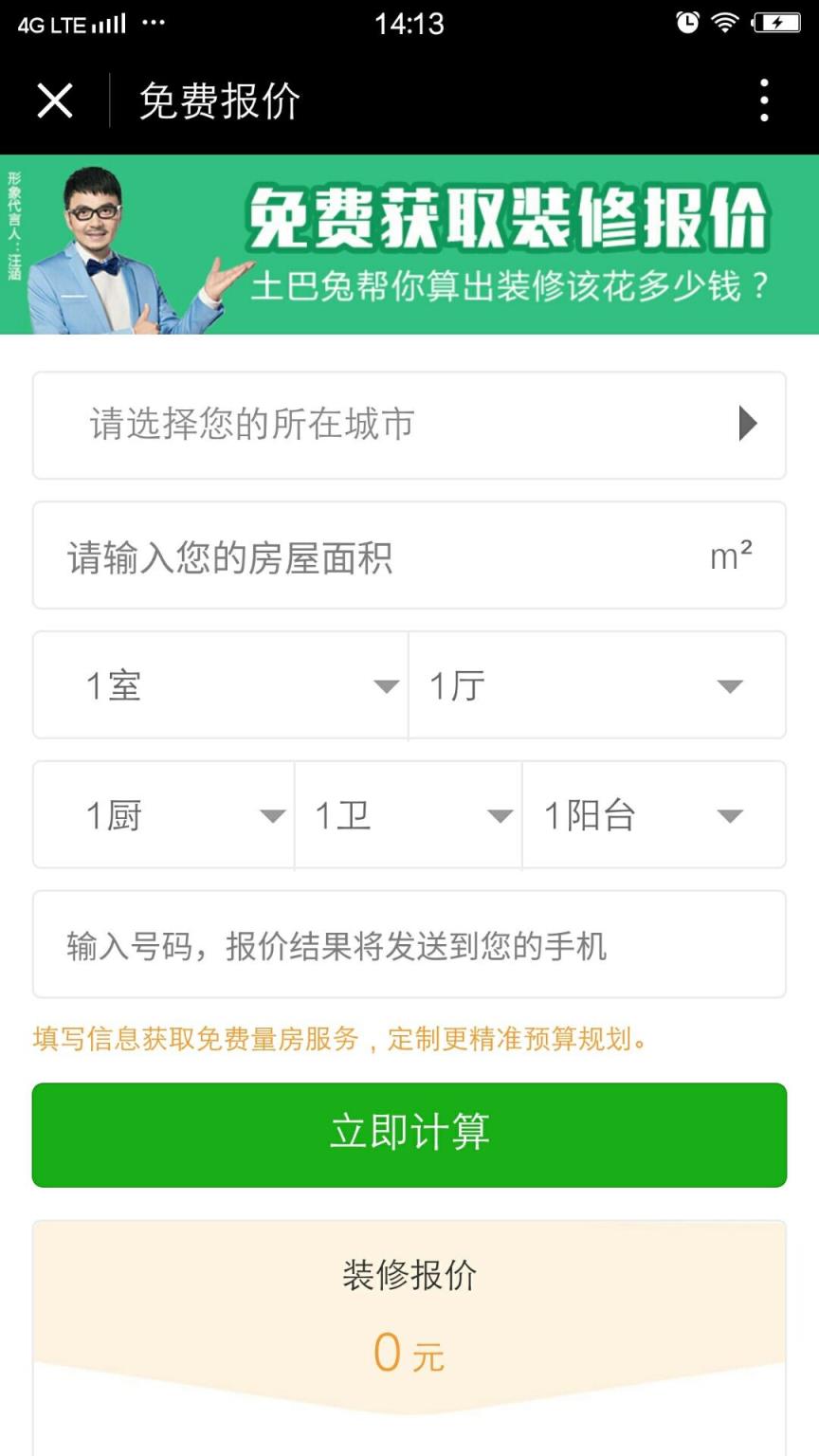Expand the 1室 room count dropdown

click(218, 685)
